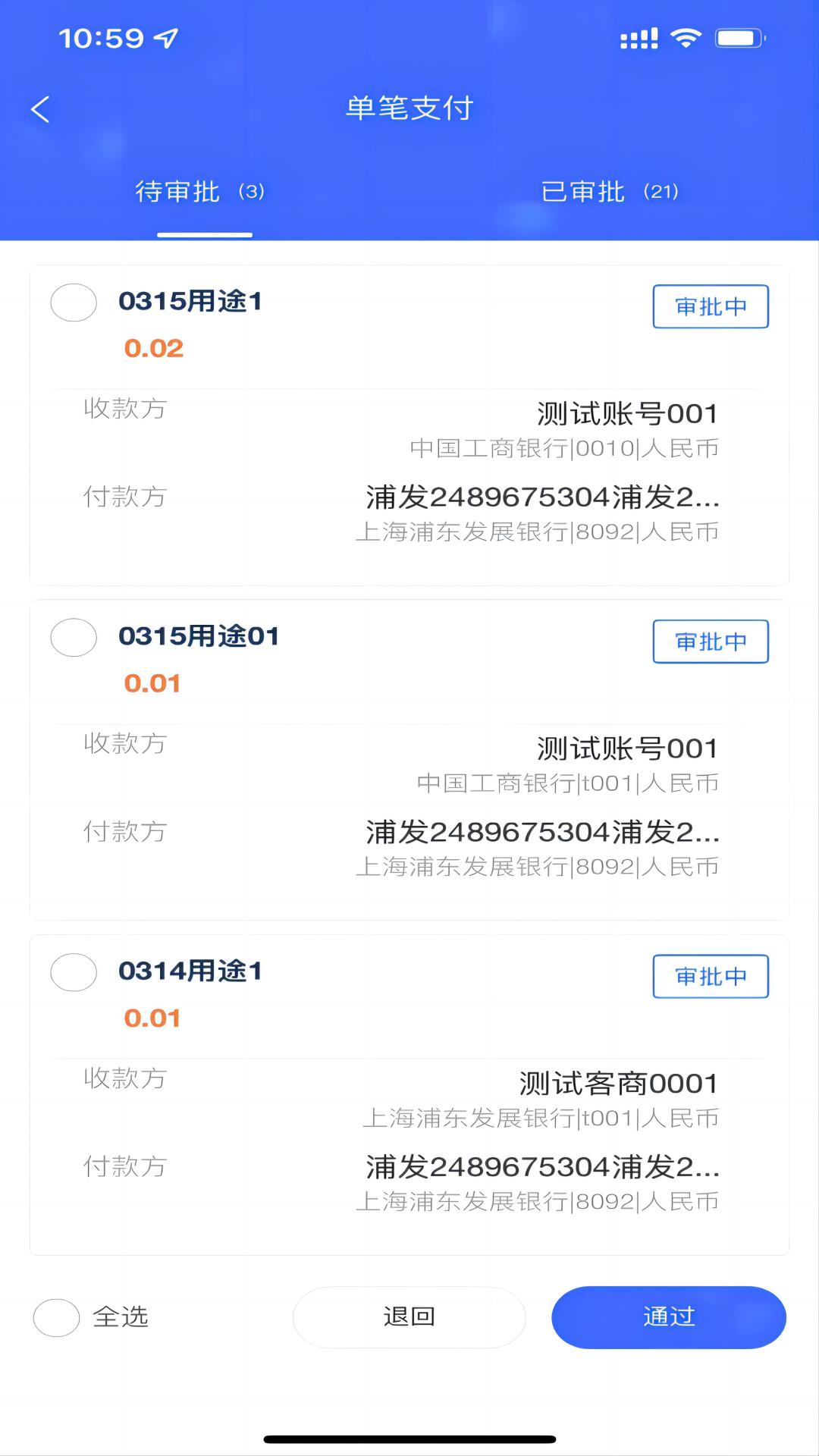
Task: Open the 待审批 tab
Action: (x=200, y=191)
